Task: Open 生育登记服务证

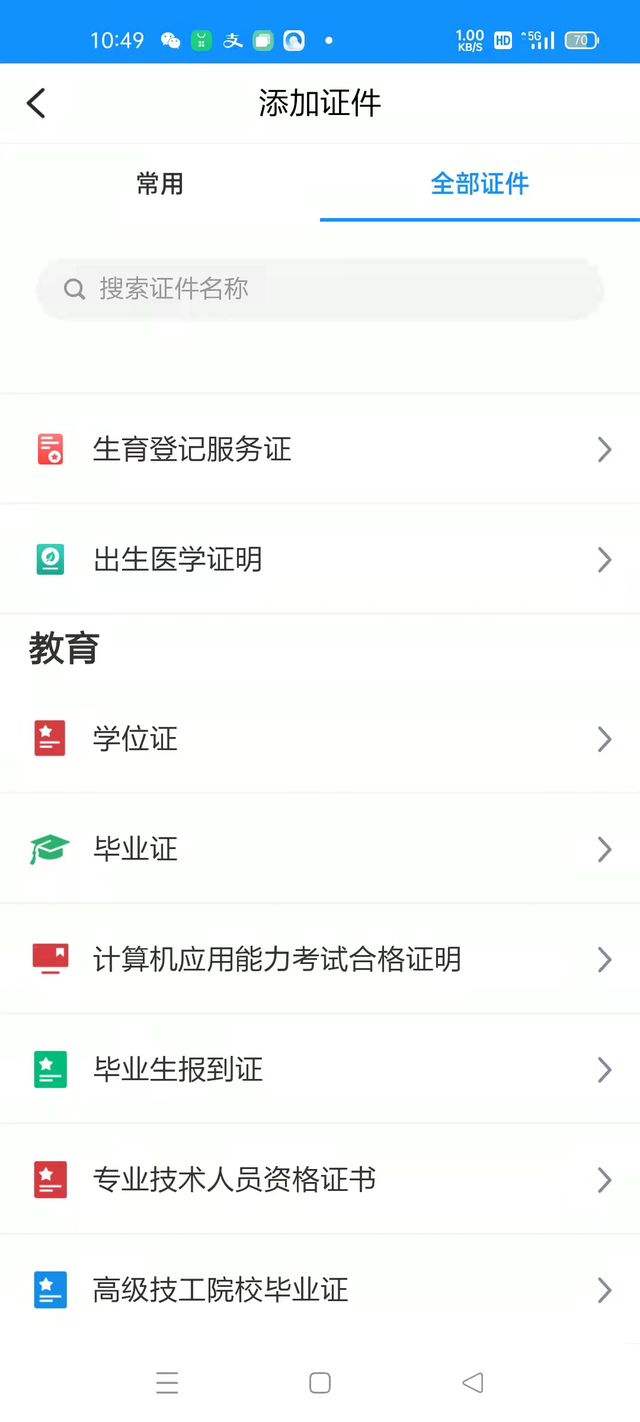Action: (320, 449)
